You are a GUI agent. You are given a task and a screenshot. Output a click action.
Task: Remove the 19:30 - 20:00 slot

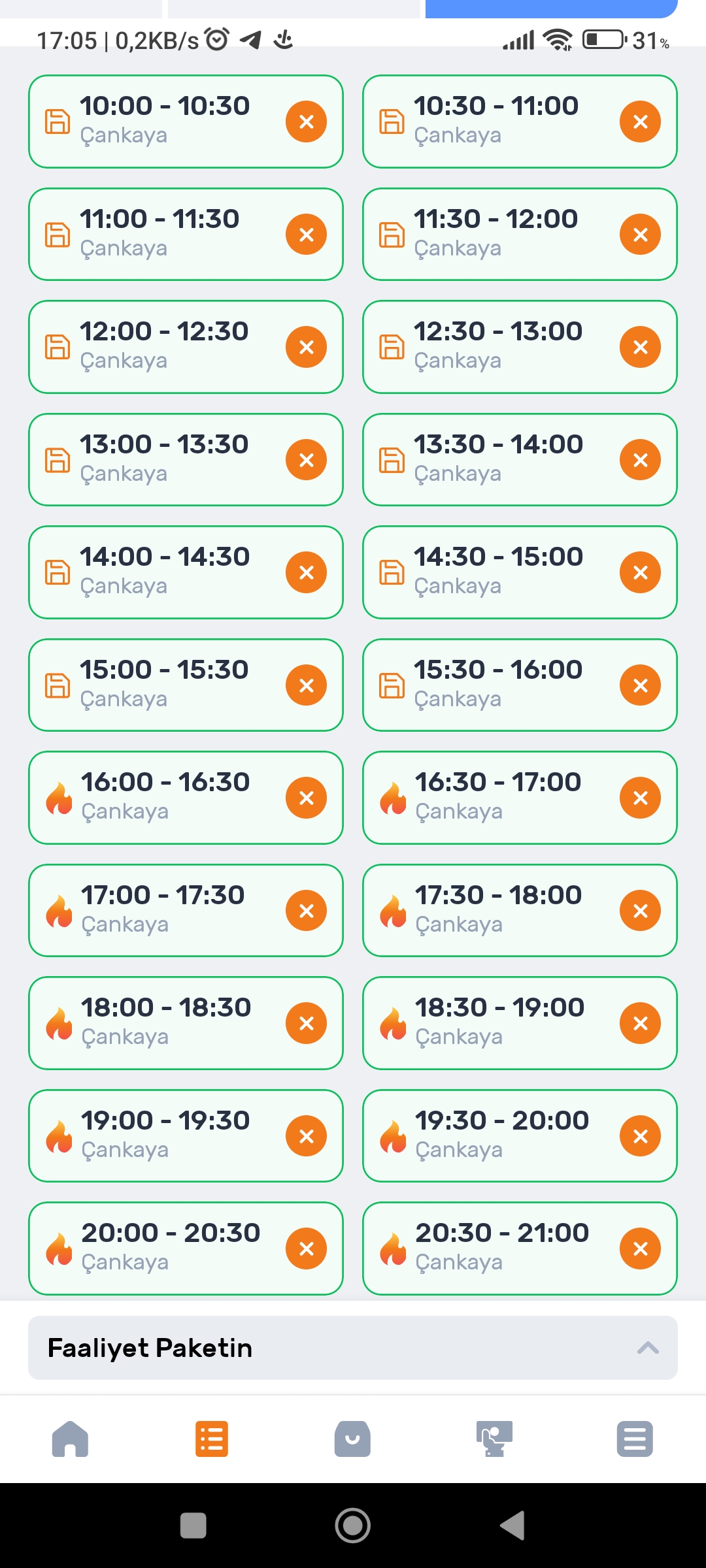[x=640, y=1136]
